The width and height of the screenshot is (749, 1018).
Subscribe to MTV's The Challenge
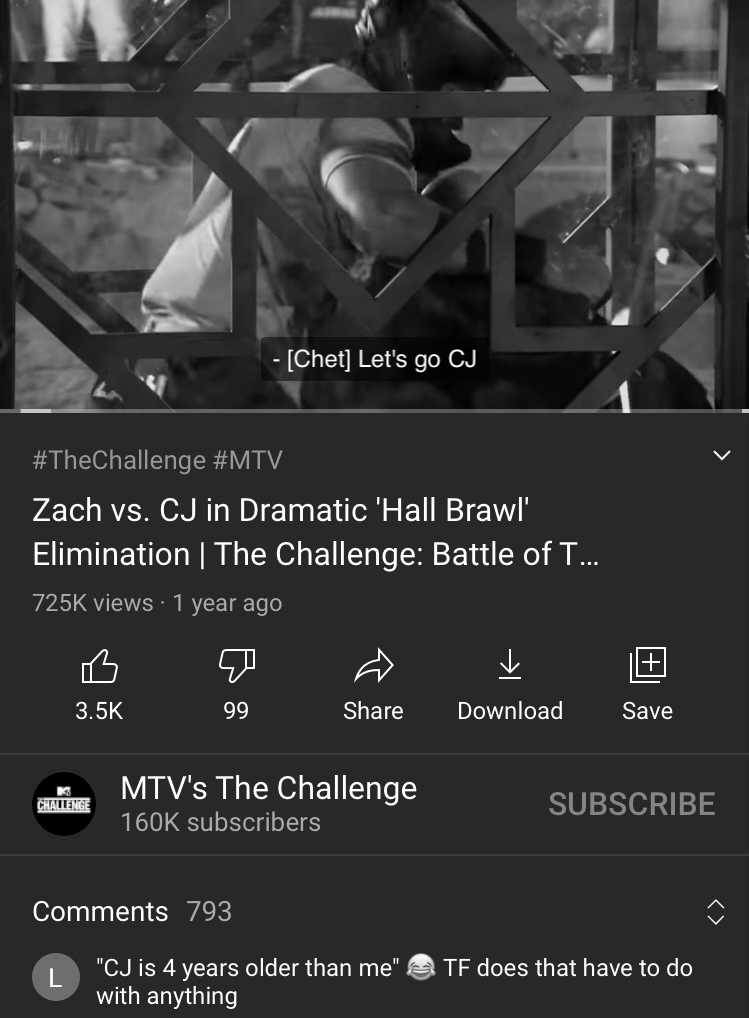click(x=631, y=804)
